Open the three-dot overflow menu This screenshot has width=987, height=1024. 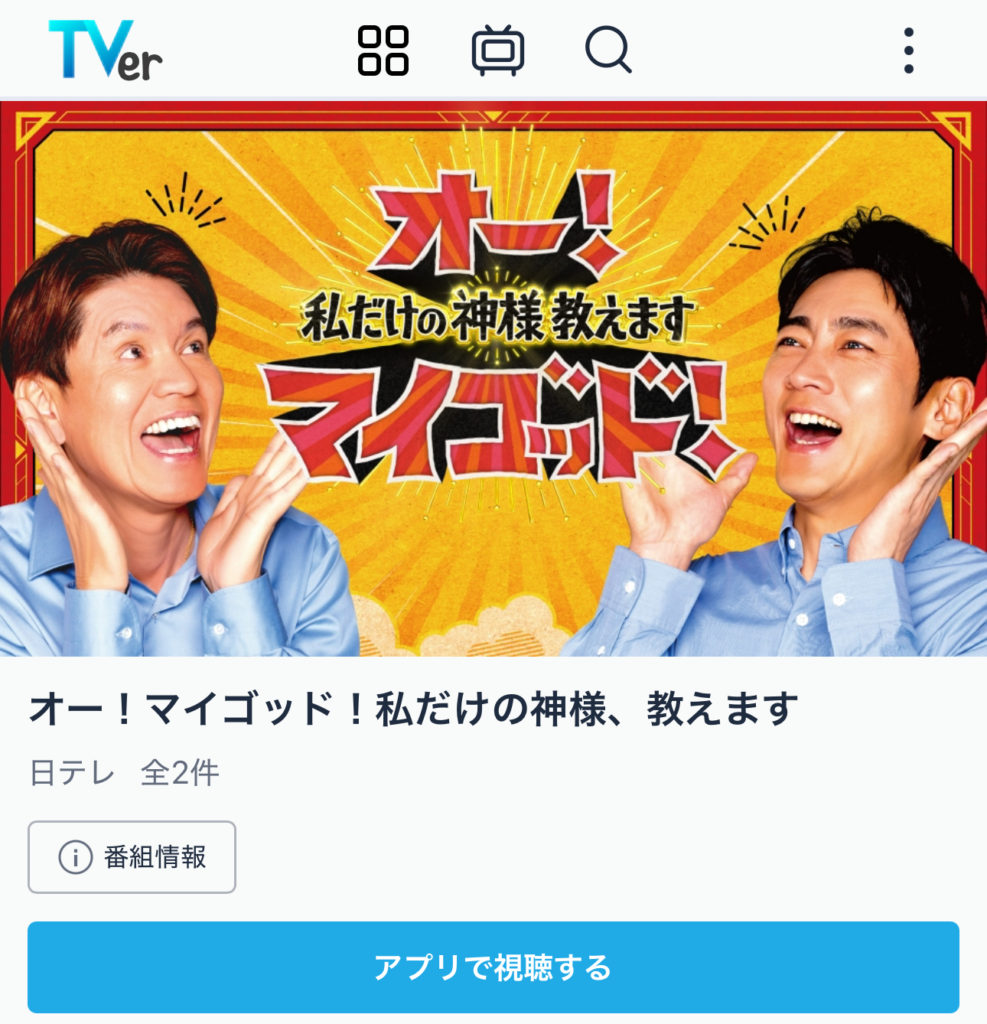tap(908, 50)
